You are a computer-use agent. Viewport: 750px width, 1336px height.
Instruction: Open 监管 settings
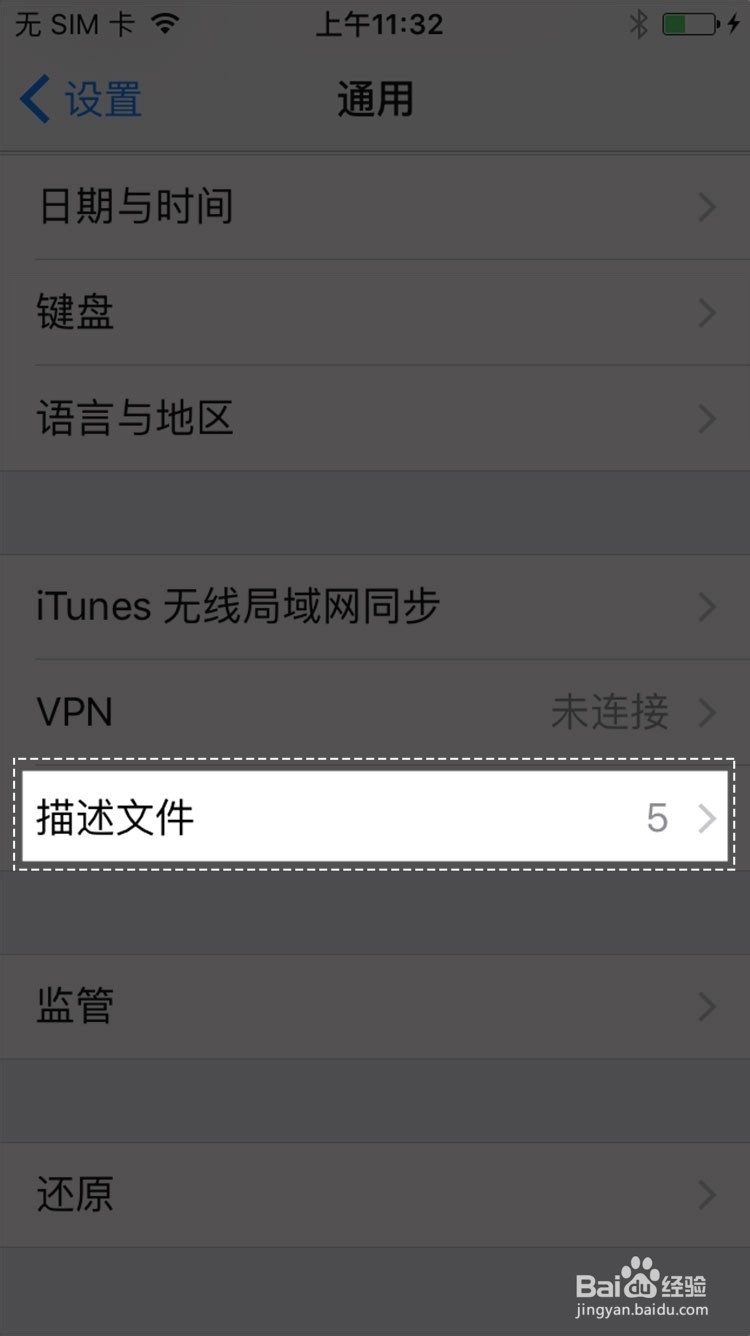(375, 1006)
